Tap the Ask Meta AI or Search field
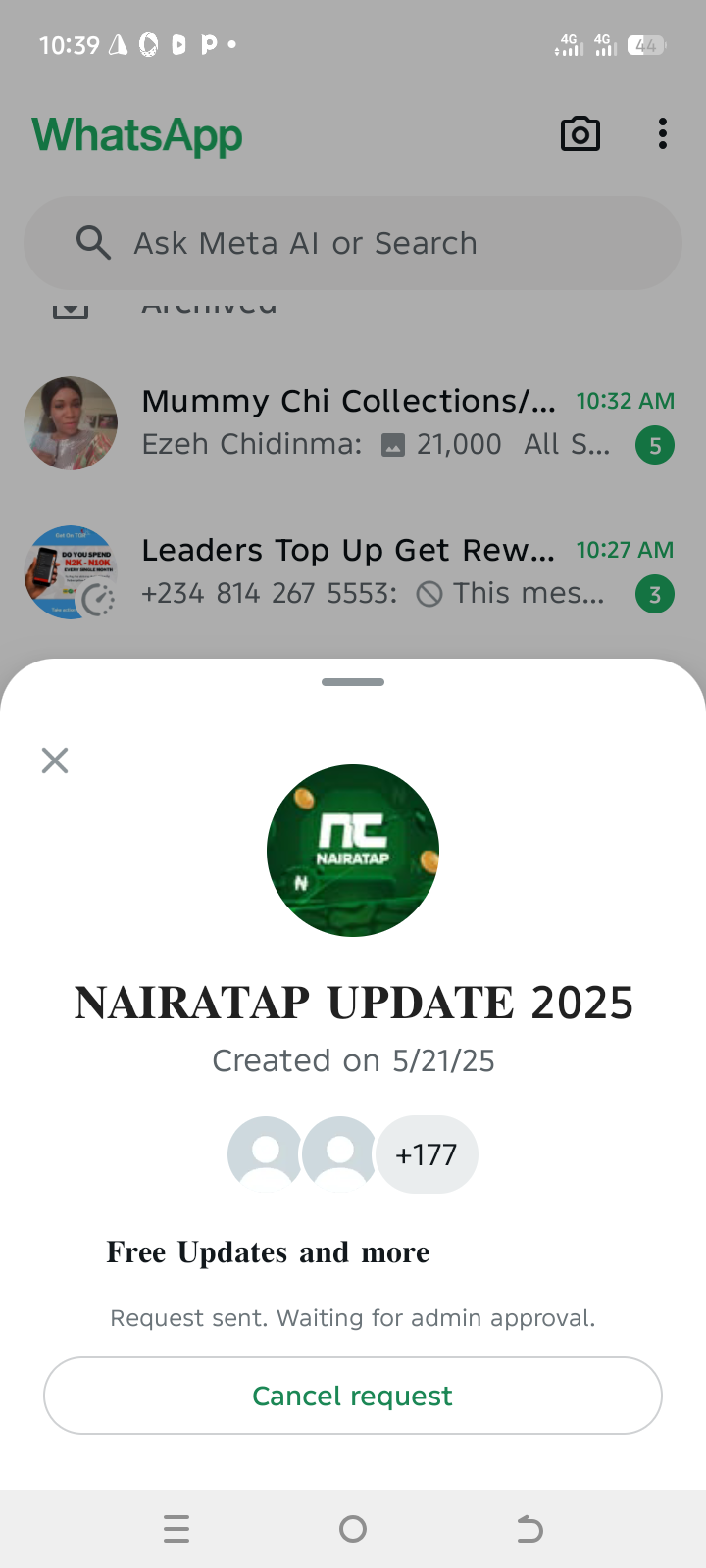The width and height of the screenshot is (706, 1568). point(353,243)
